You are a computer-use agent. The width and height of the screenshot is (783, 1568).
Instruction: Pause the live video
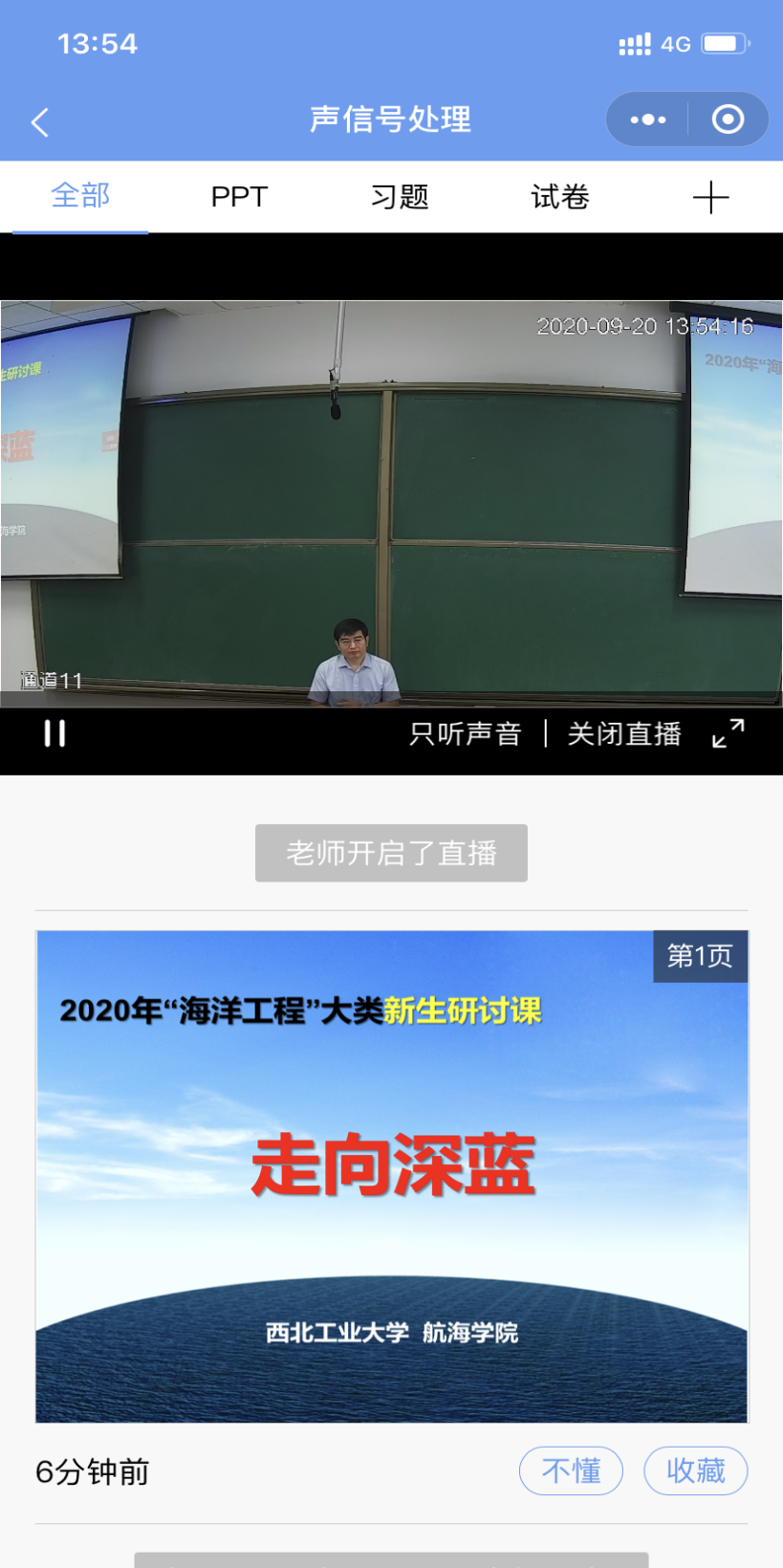(55, 733)
